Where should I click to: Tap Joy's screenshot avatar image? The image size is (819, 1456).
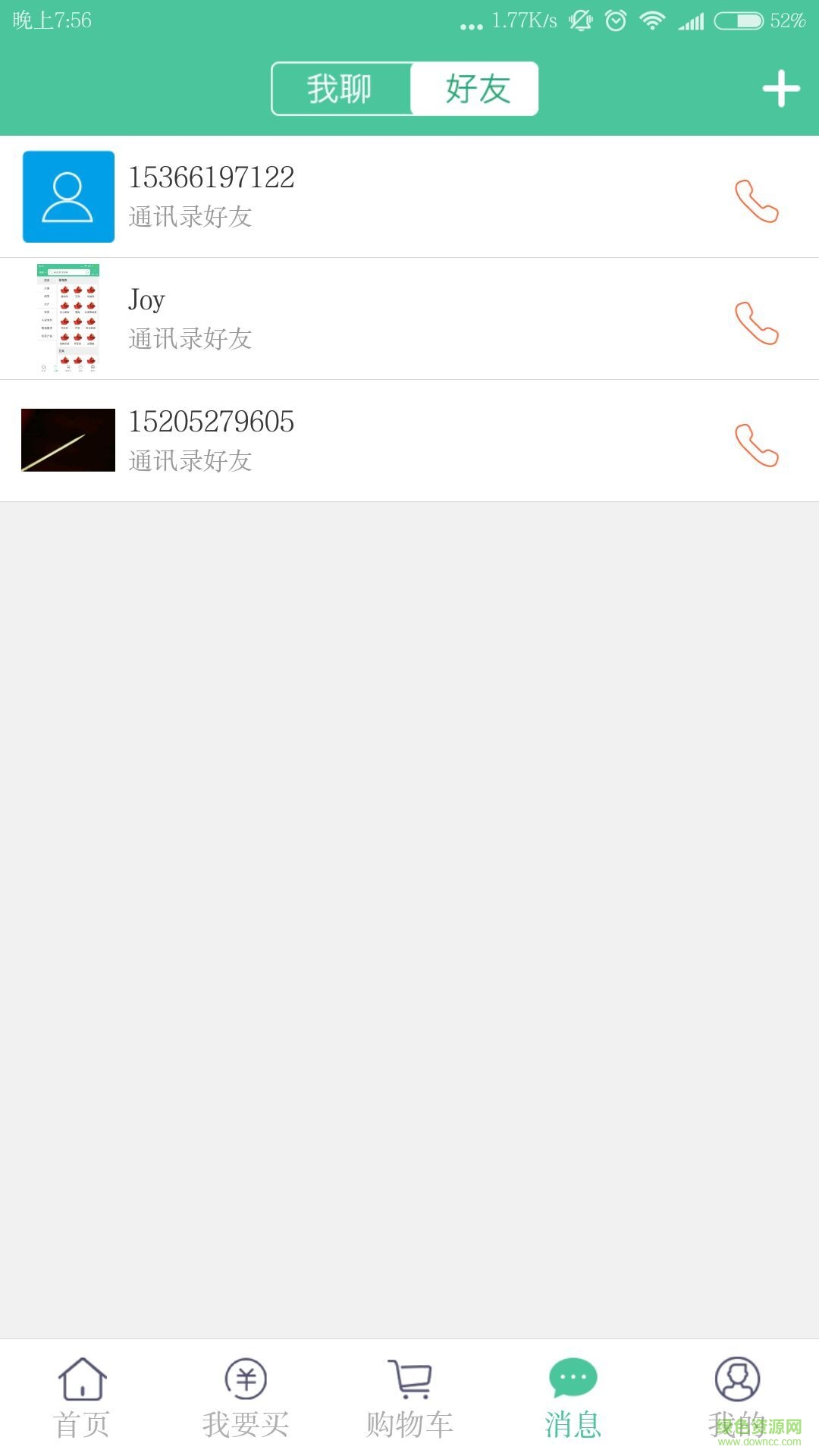[67, 318]
